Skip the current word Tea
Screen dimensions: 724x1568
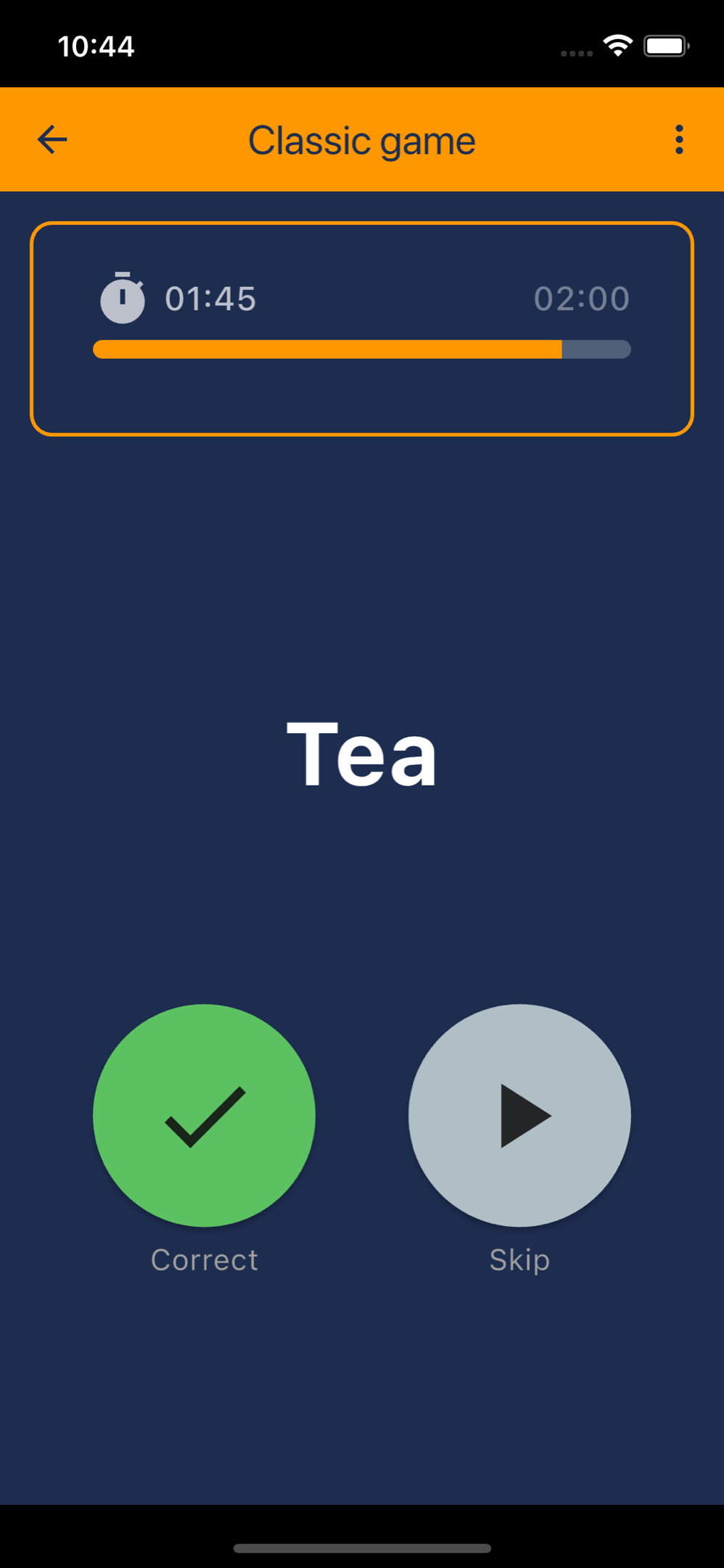click(519, 1115)
